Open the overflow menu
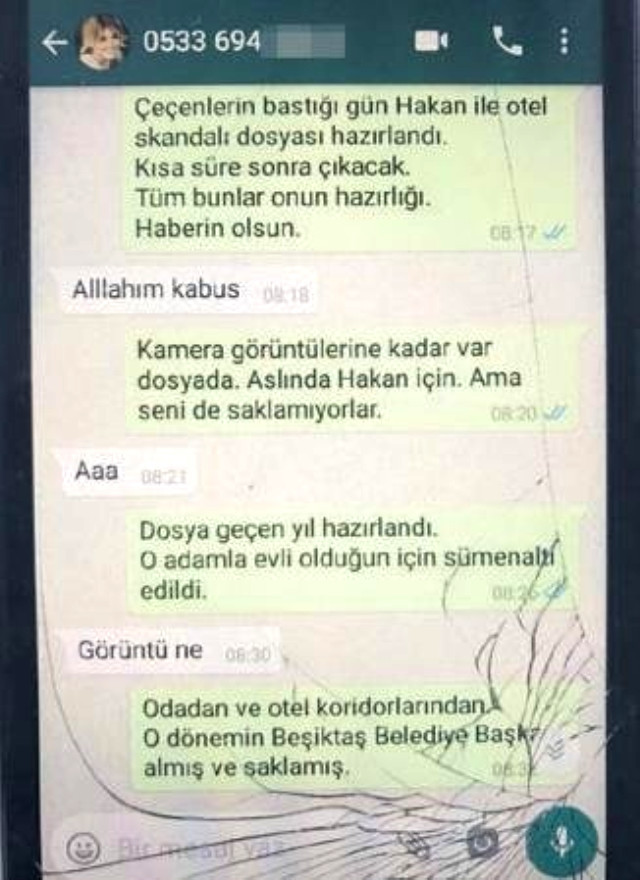The width and height of the screenshot is (640, 880). click(x=565, y=41)
